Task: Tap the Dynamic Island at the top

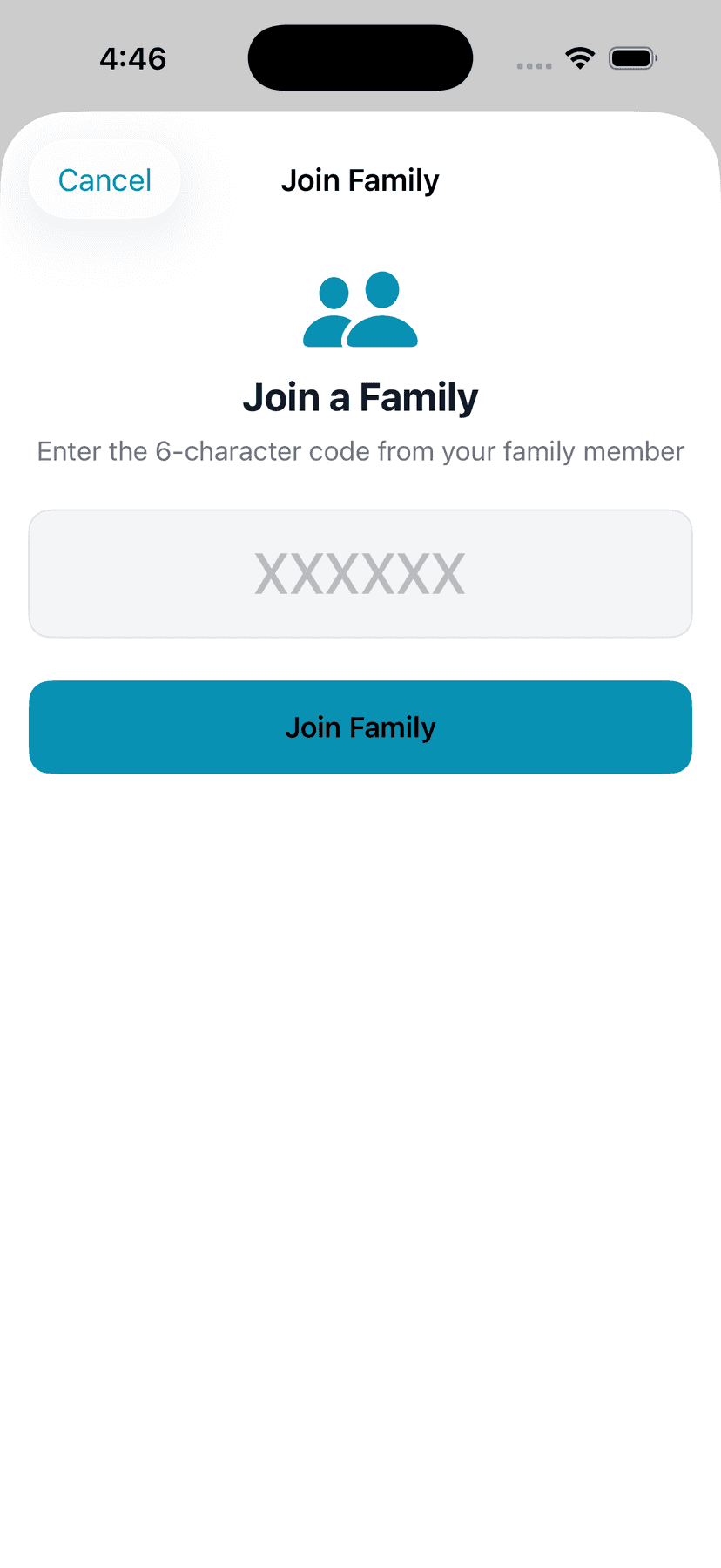Action: (360, 57)
